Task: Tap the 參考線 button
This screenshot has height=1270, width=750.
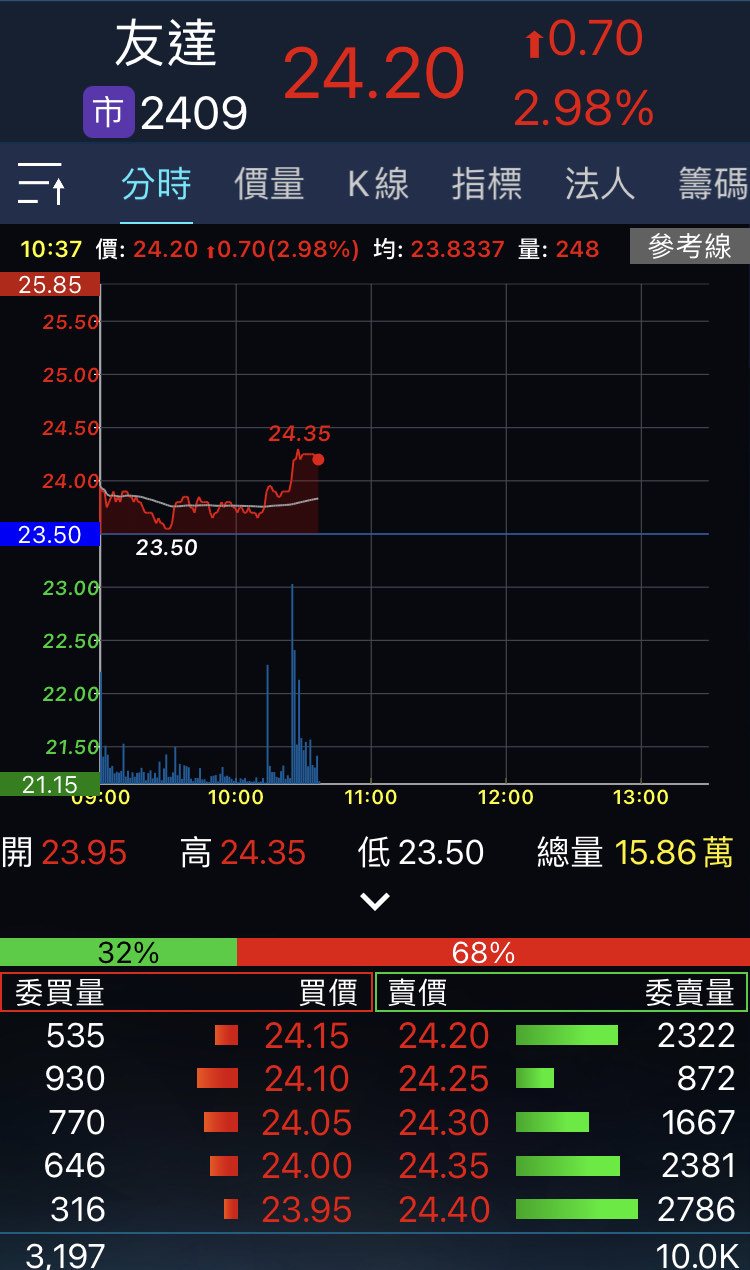Action: click(x=690, y=247)
